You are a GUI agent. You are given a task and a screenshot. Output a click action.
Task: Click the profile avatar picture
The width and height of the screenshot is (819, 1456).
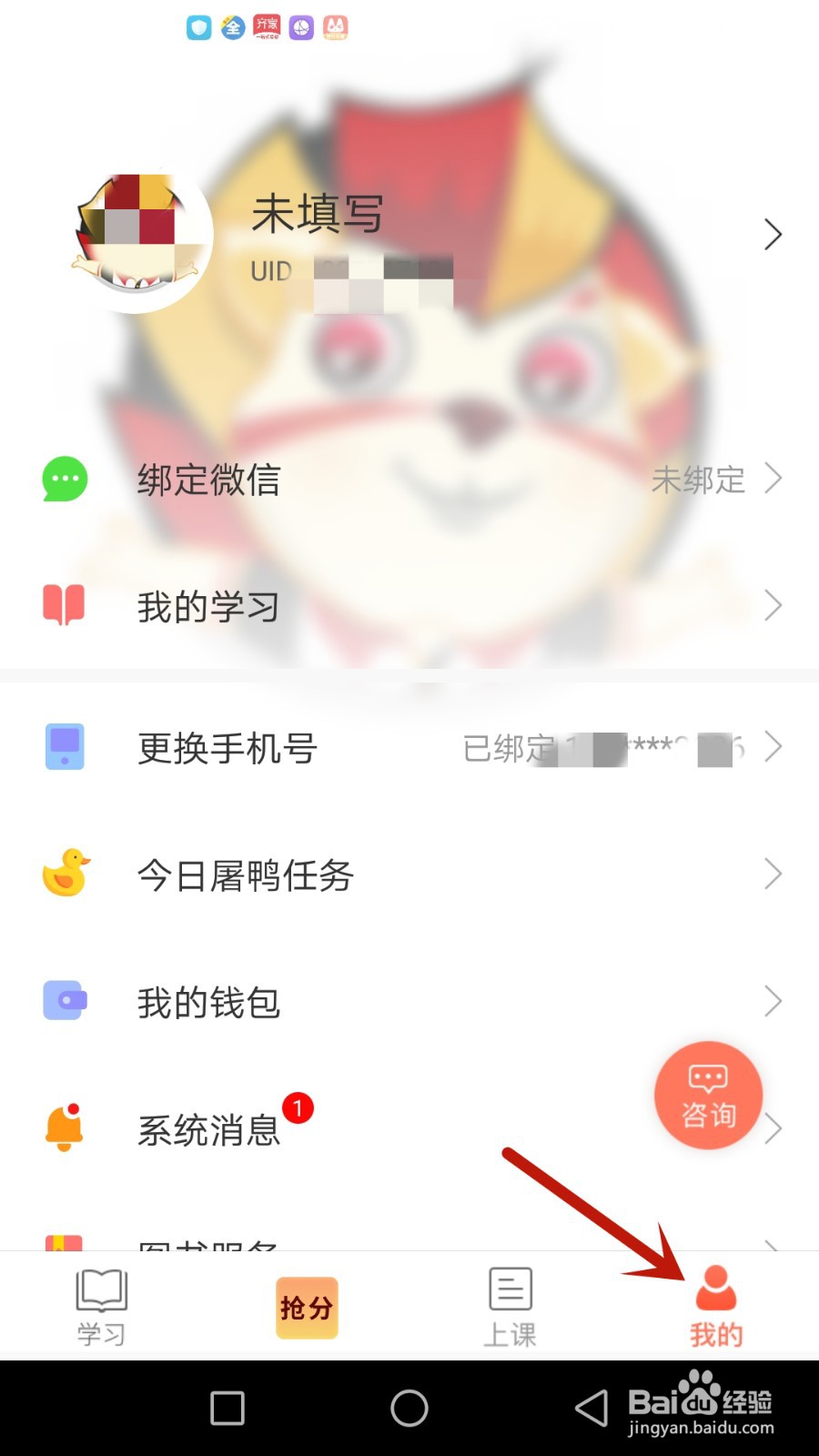pos(138,234)
